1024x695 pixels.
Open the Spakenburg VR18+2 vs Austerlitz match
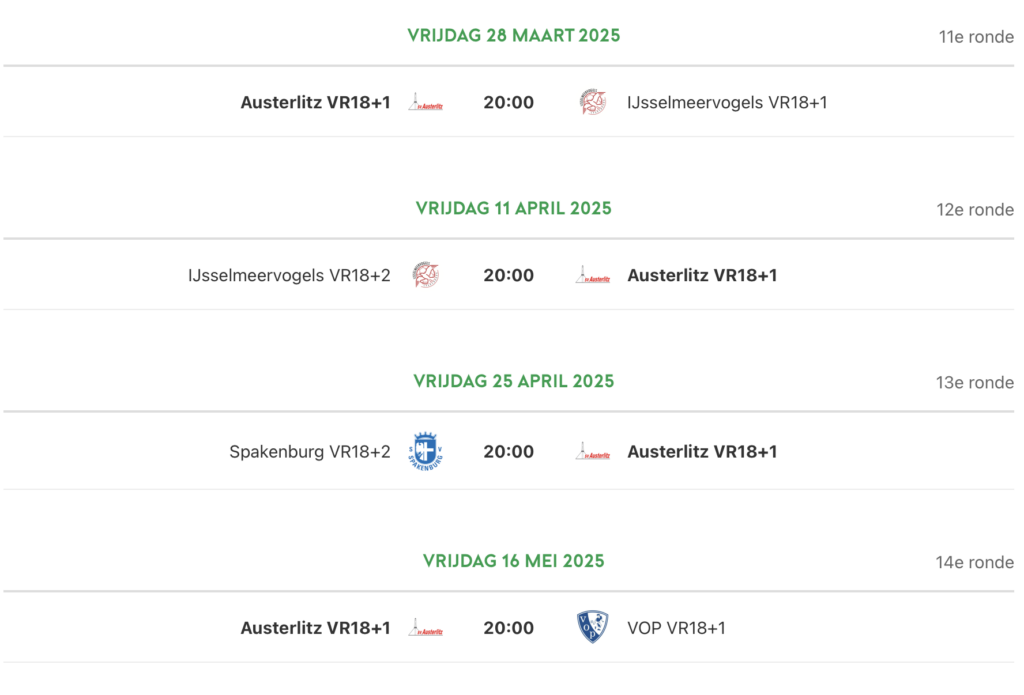[x=508, y=452]
